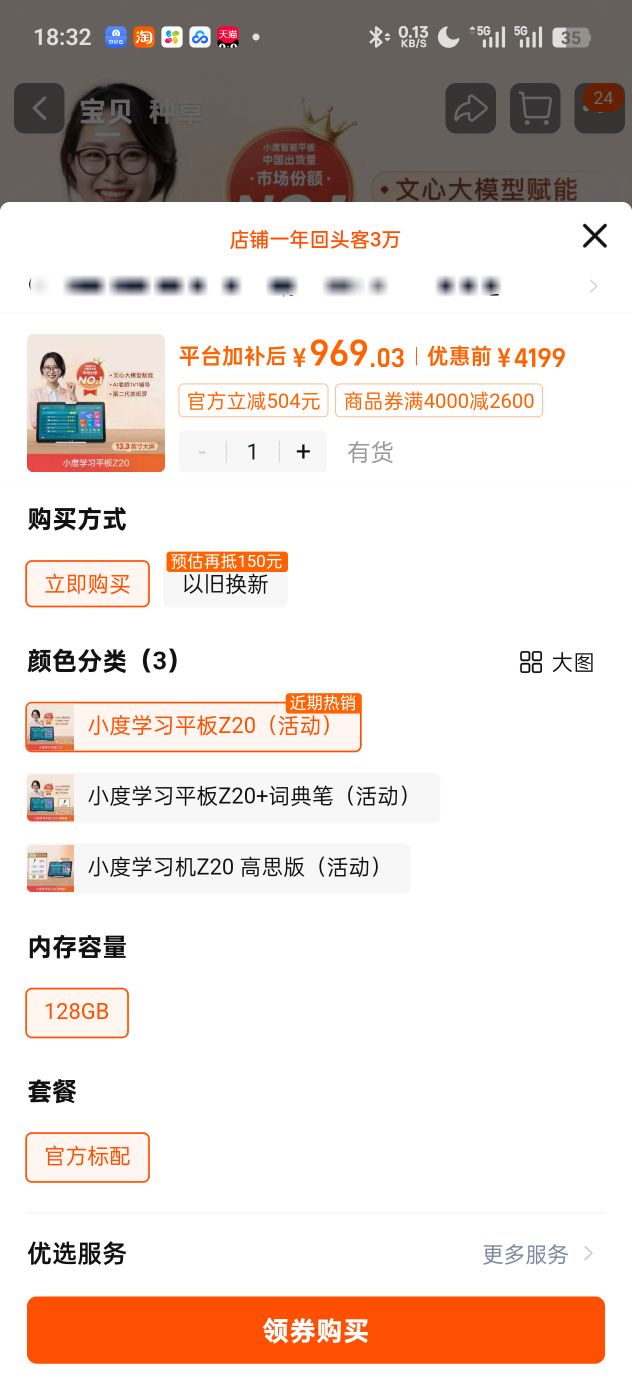Choose 以旧换新 trade-in option

225,585
